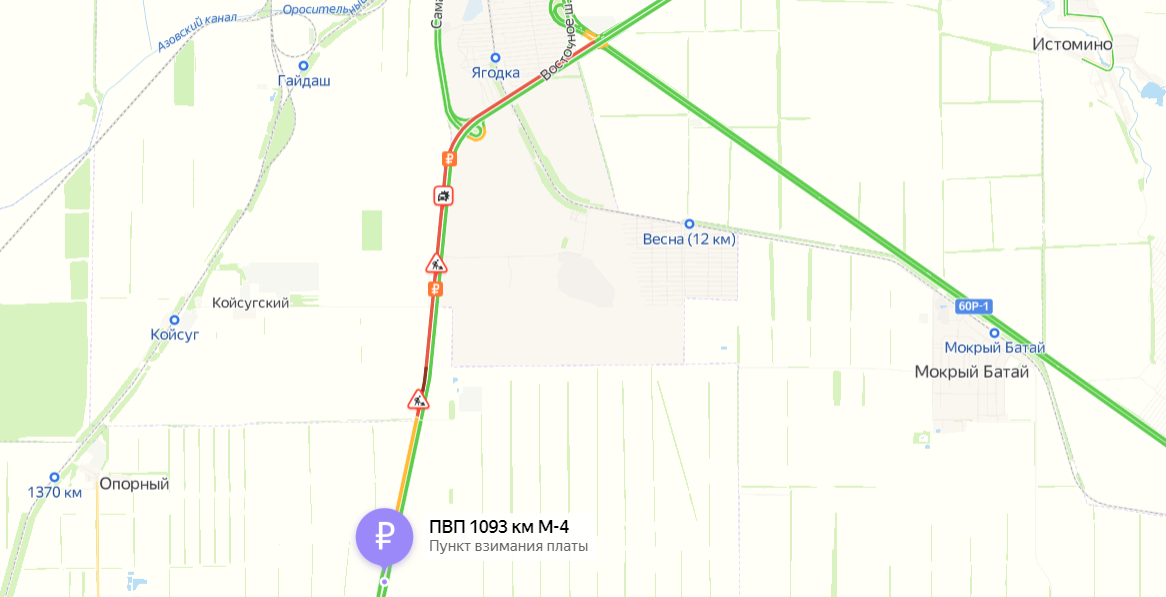Open the Гайдаш station marker
This screenshot has width=1166, height=597.
point(303,66)
